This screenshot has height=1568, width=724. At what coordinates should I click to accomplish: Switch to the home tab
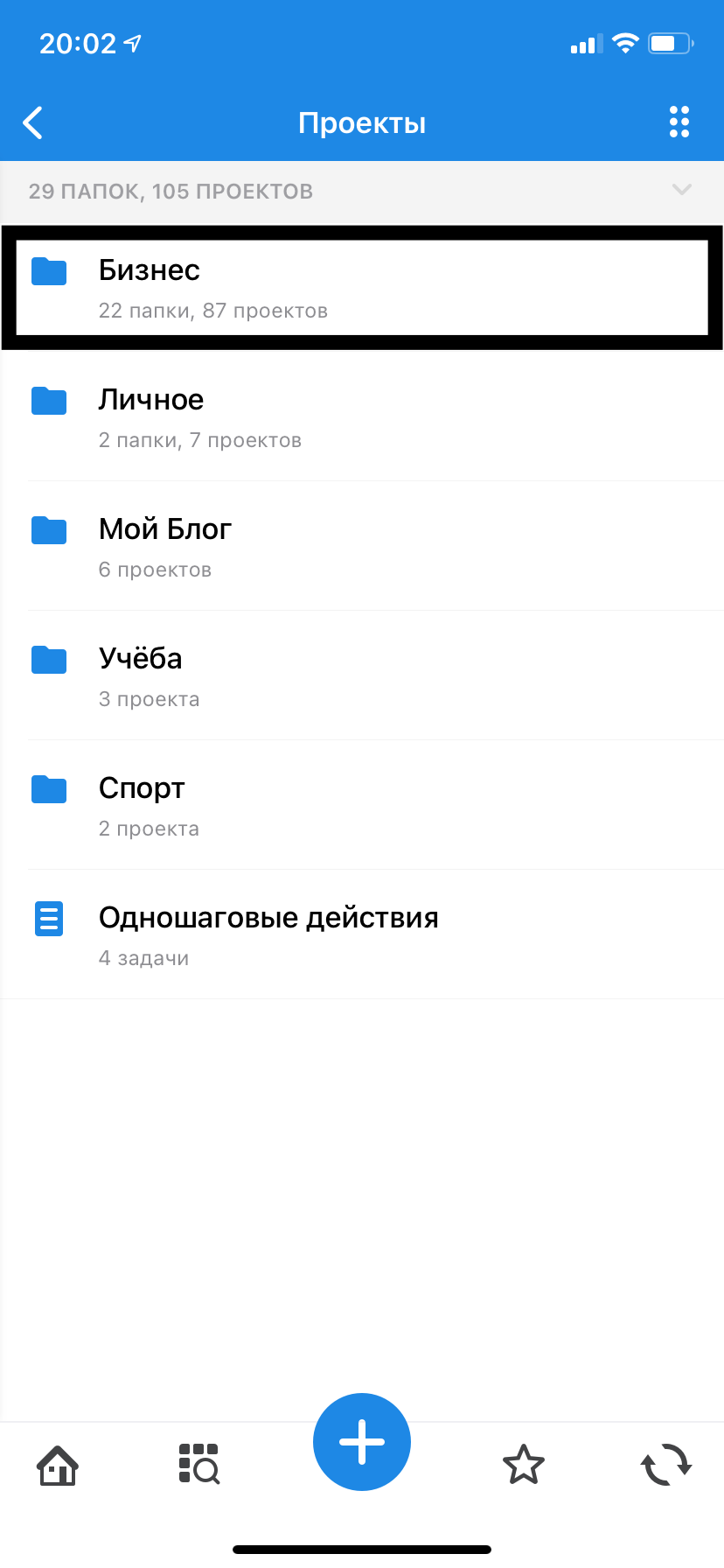(x=58, y=1465)
